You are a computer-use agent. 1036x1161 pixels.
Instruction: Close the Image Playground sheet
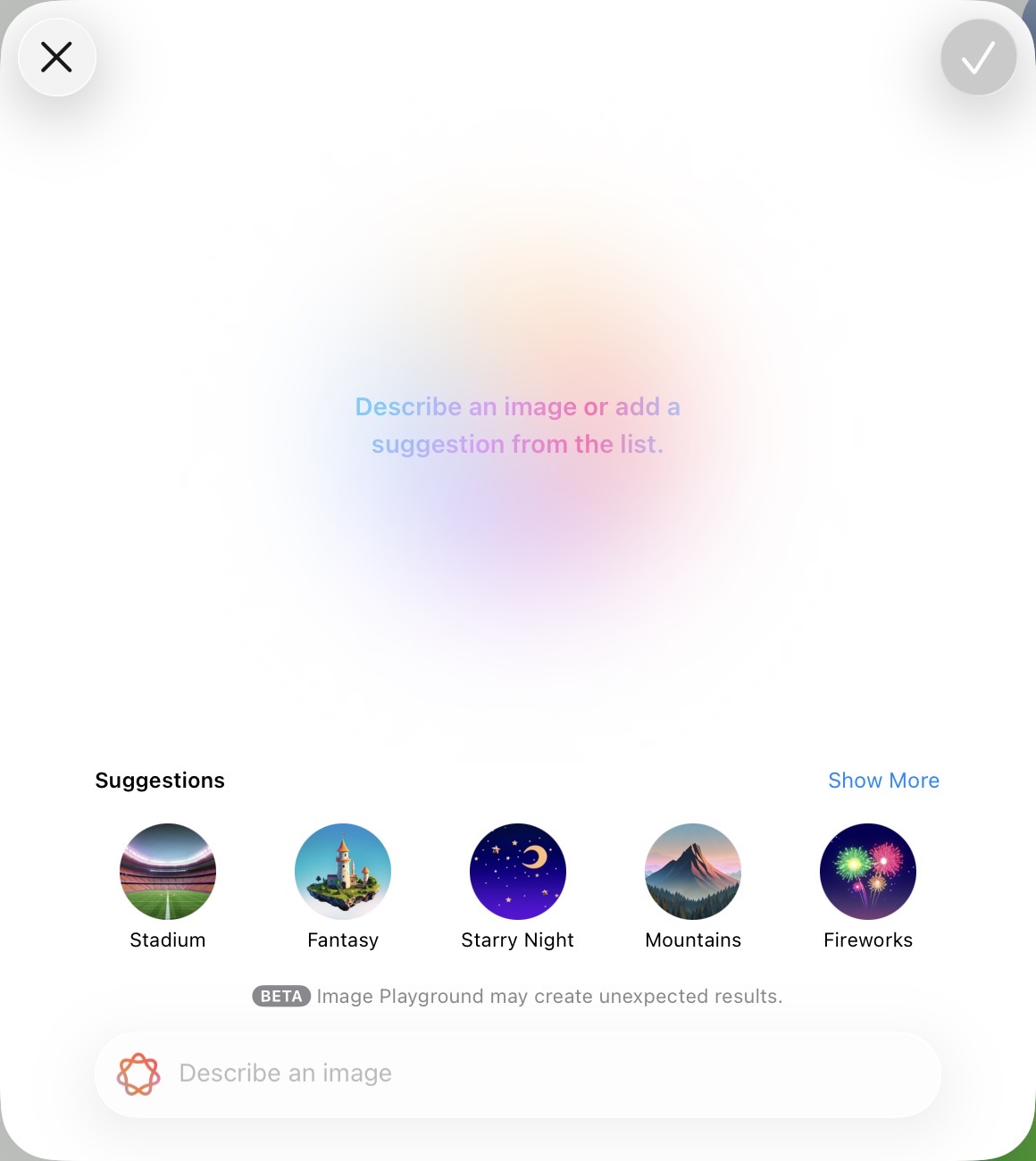(x=57, y=58)
